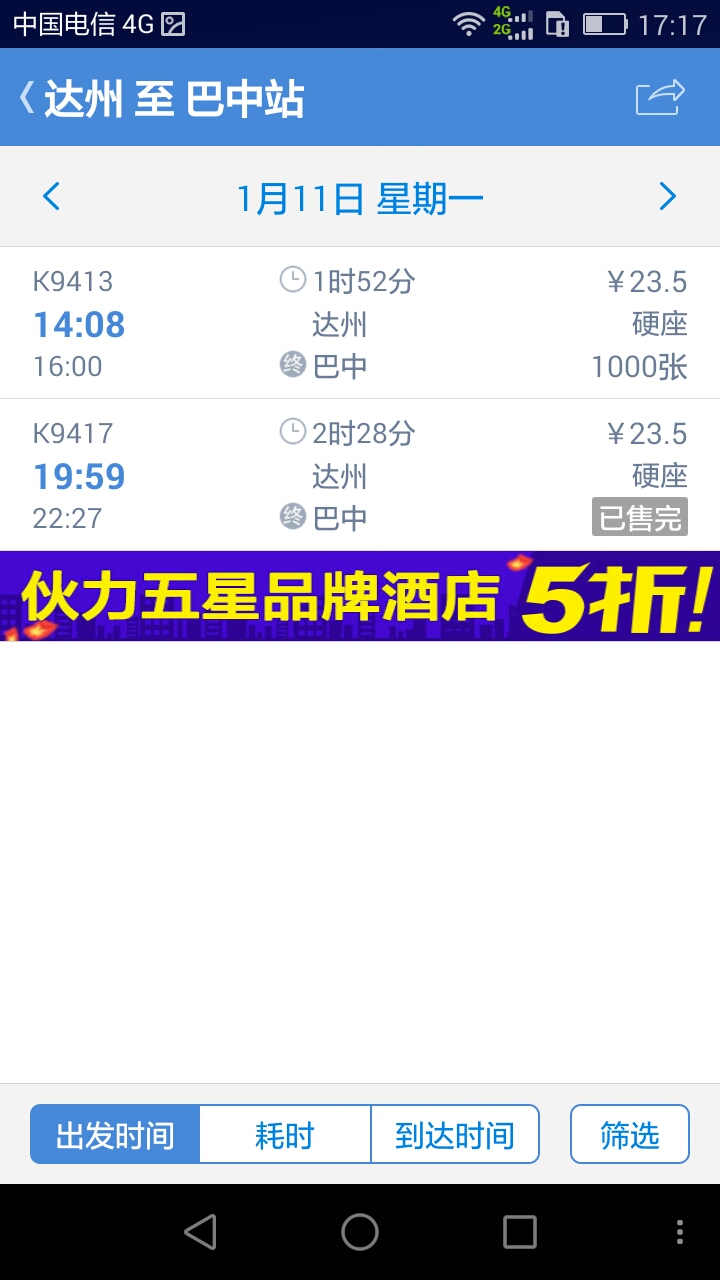Open recent apps
The height and width of the screenshot is (1280, 720).
(519, 1232)
